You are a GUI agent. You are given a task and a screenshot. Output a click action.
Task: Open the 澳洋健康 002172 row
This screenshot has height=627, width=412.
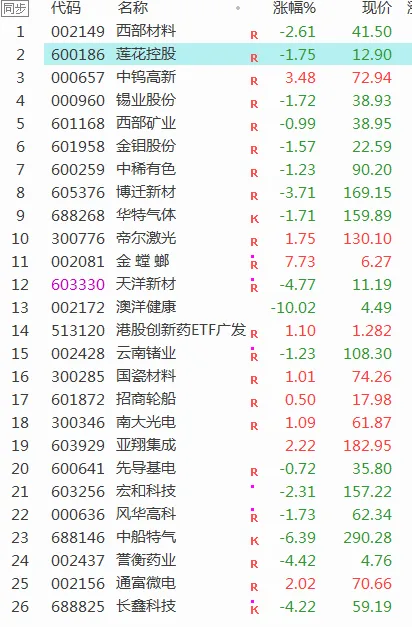click(206, 307)
